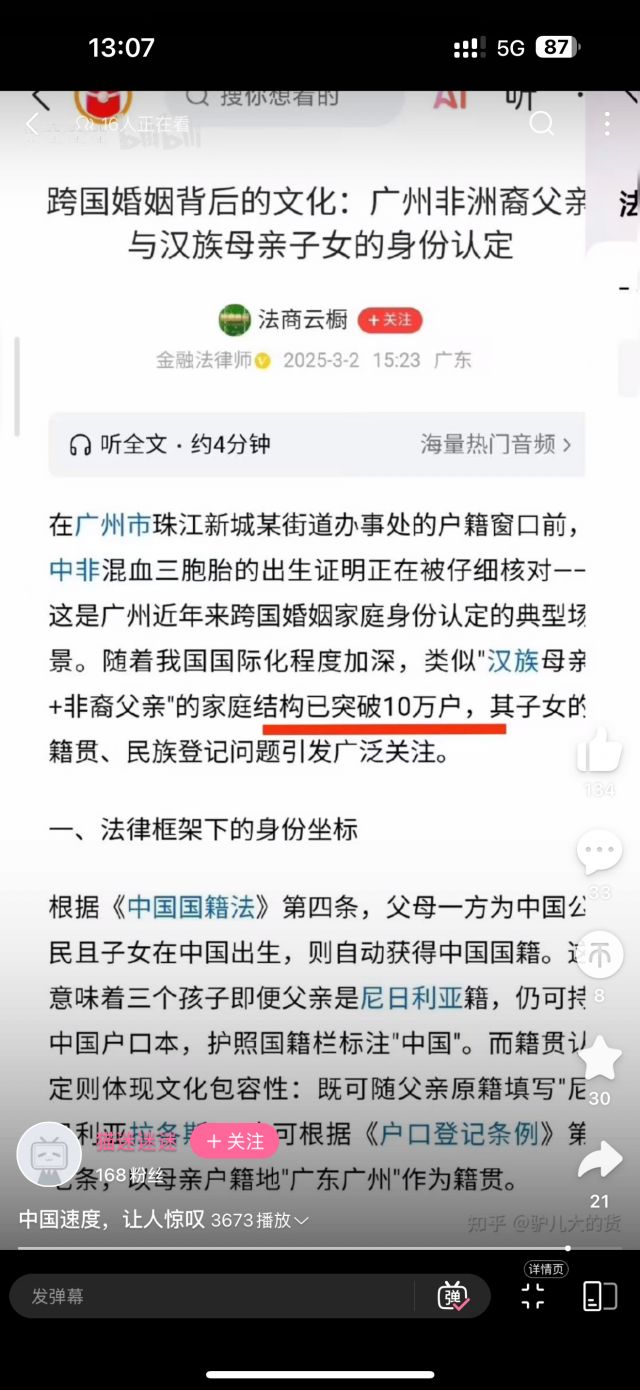Share this video via arrow icon

(x=599, y=1160)
